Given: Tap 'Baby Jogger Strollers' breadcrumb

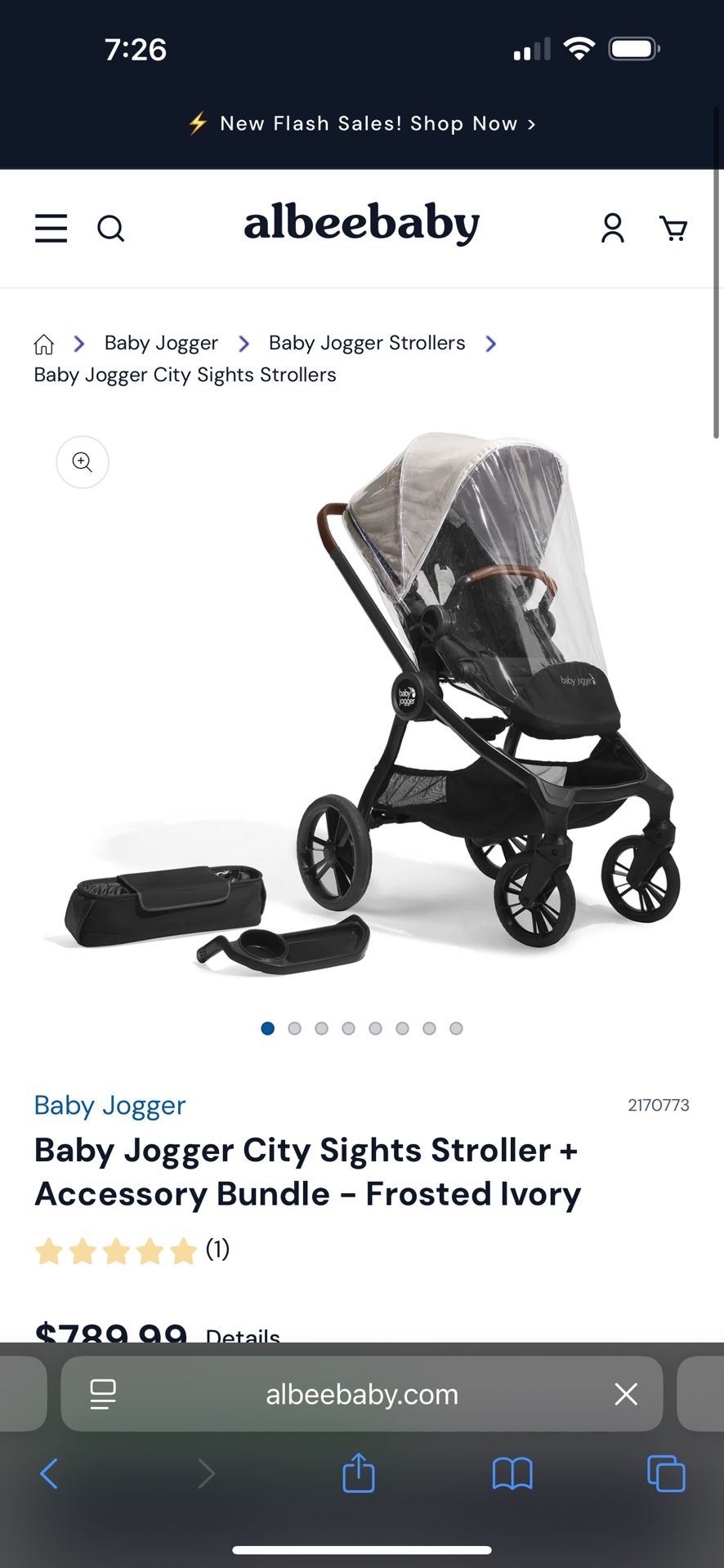Looking at the screenshot, I should point(366,343).
